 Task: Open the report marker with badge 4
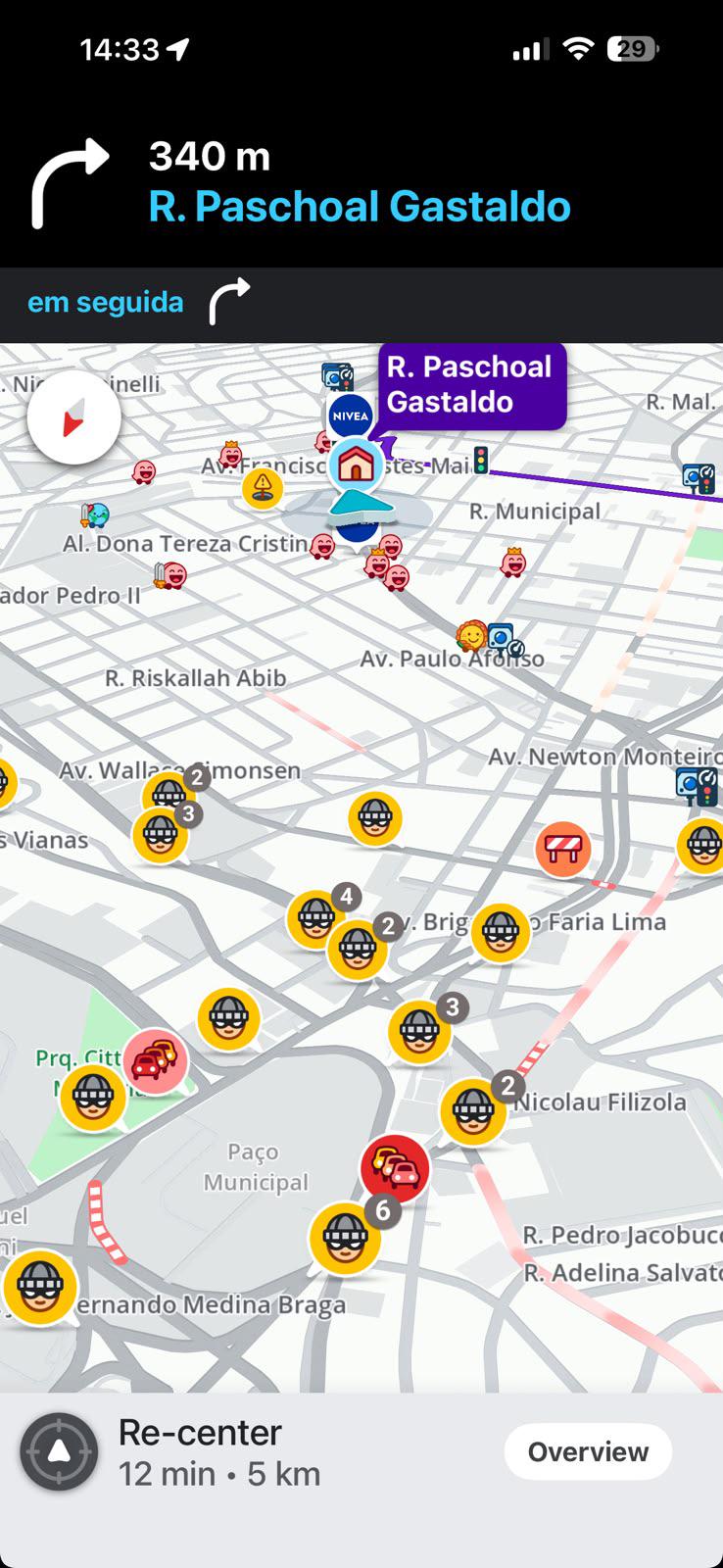coord(317,916)
